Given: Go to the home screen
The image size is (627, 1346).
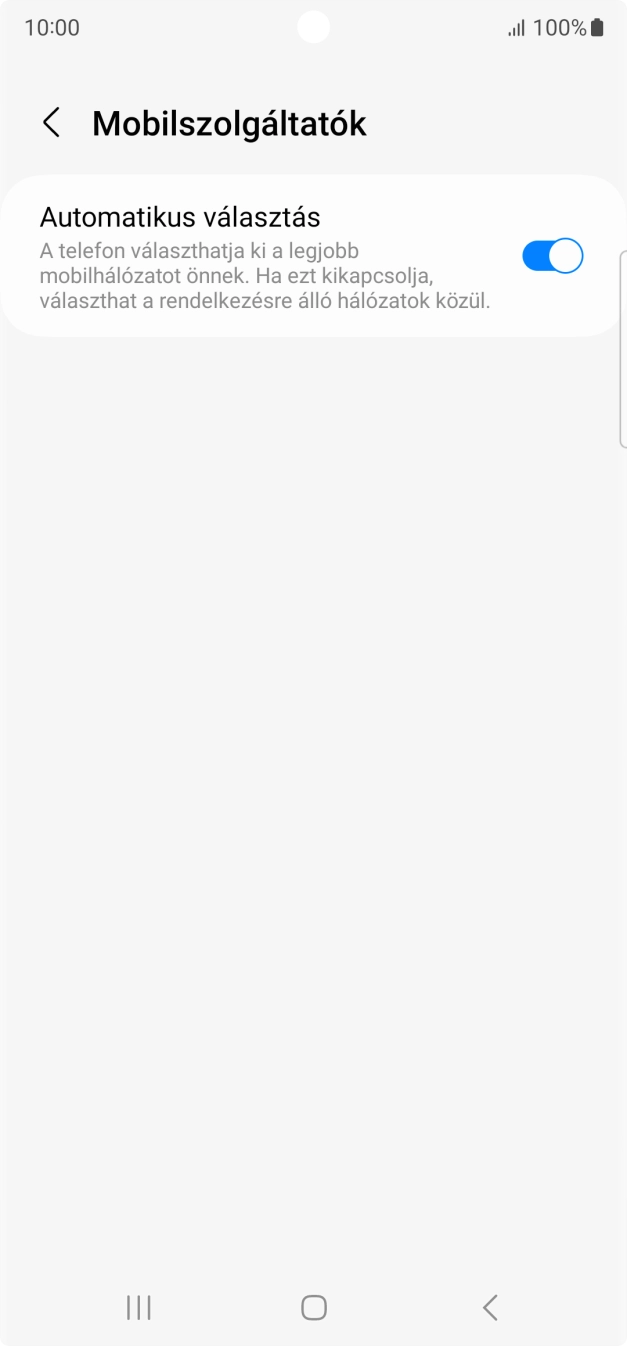Looking at the screenshot, I should [314, 1307].
